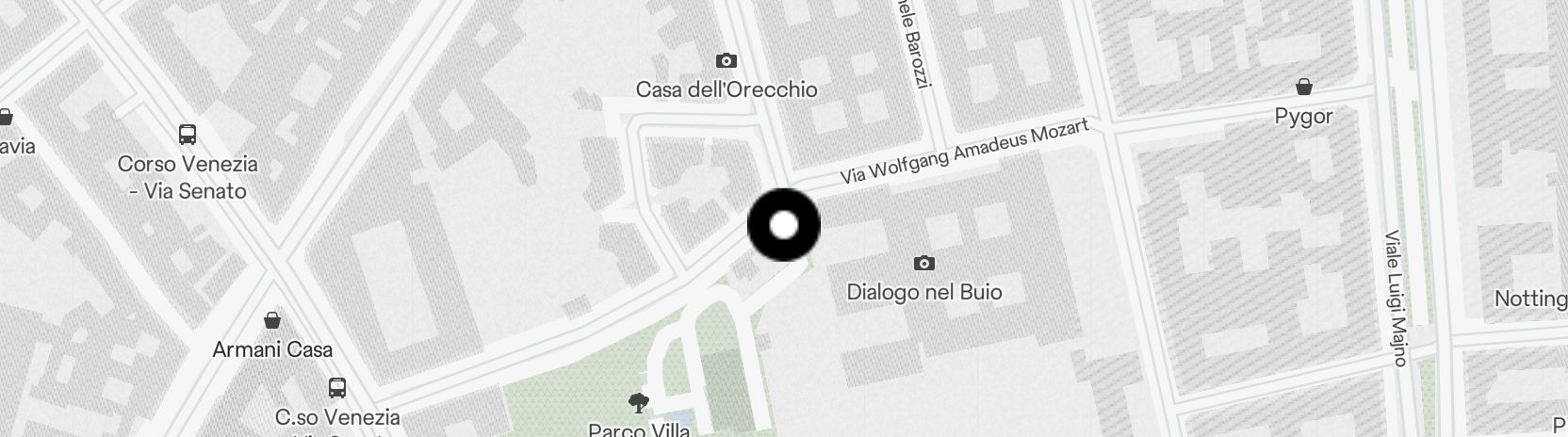Select the Pygor shop marker

coord(1304,88)
